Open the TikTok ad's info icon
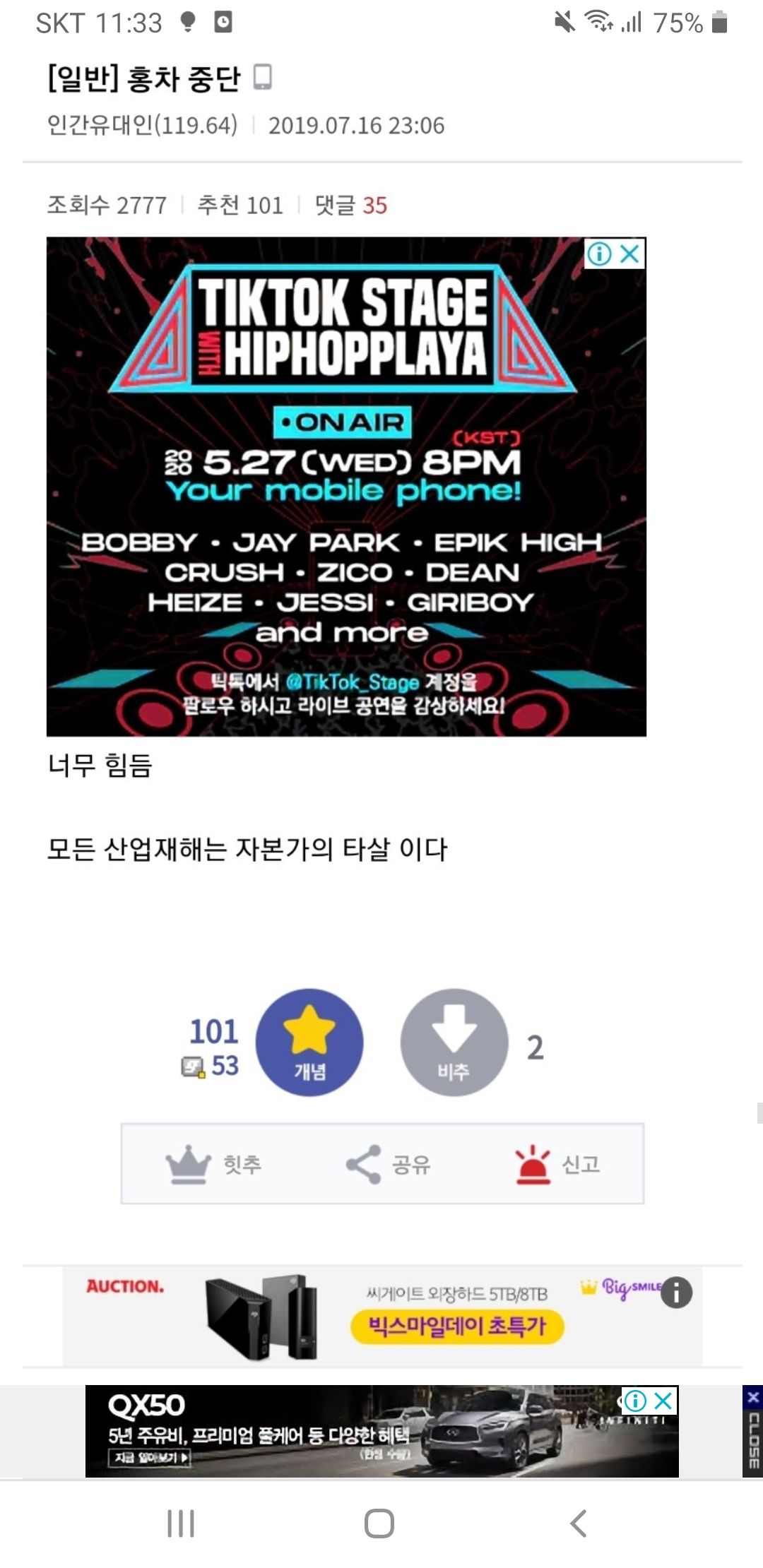Viewport: 763px width, 1568px height. (599, 254)
